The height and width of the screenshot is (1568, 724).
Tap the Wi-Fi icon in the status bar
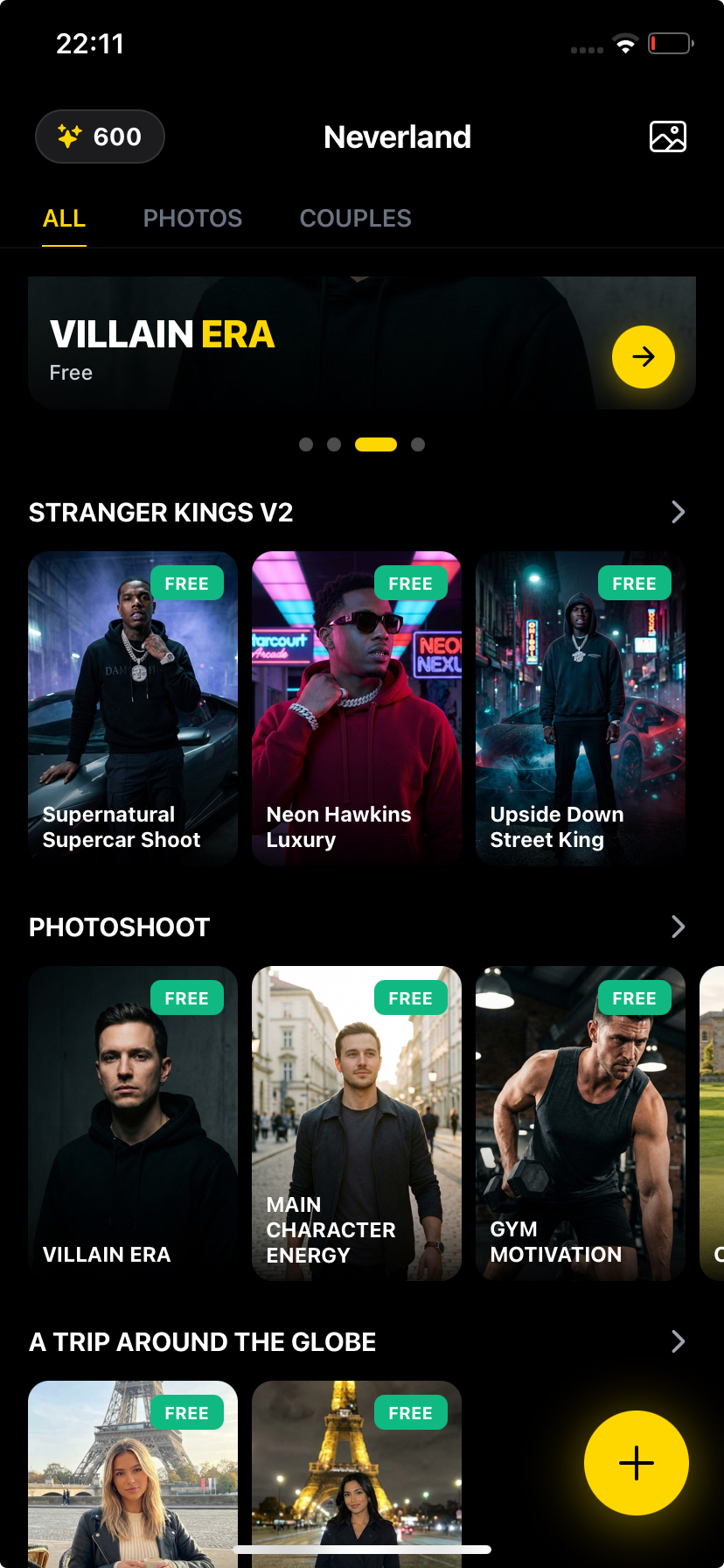pos(624,42)
